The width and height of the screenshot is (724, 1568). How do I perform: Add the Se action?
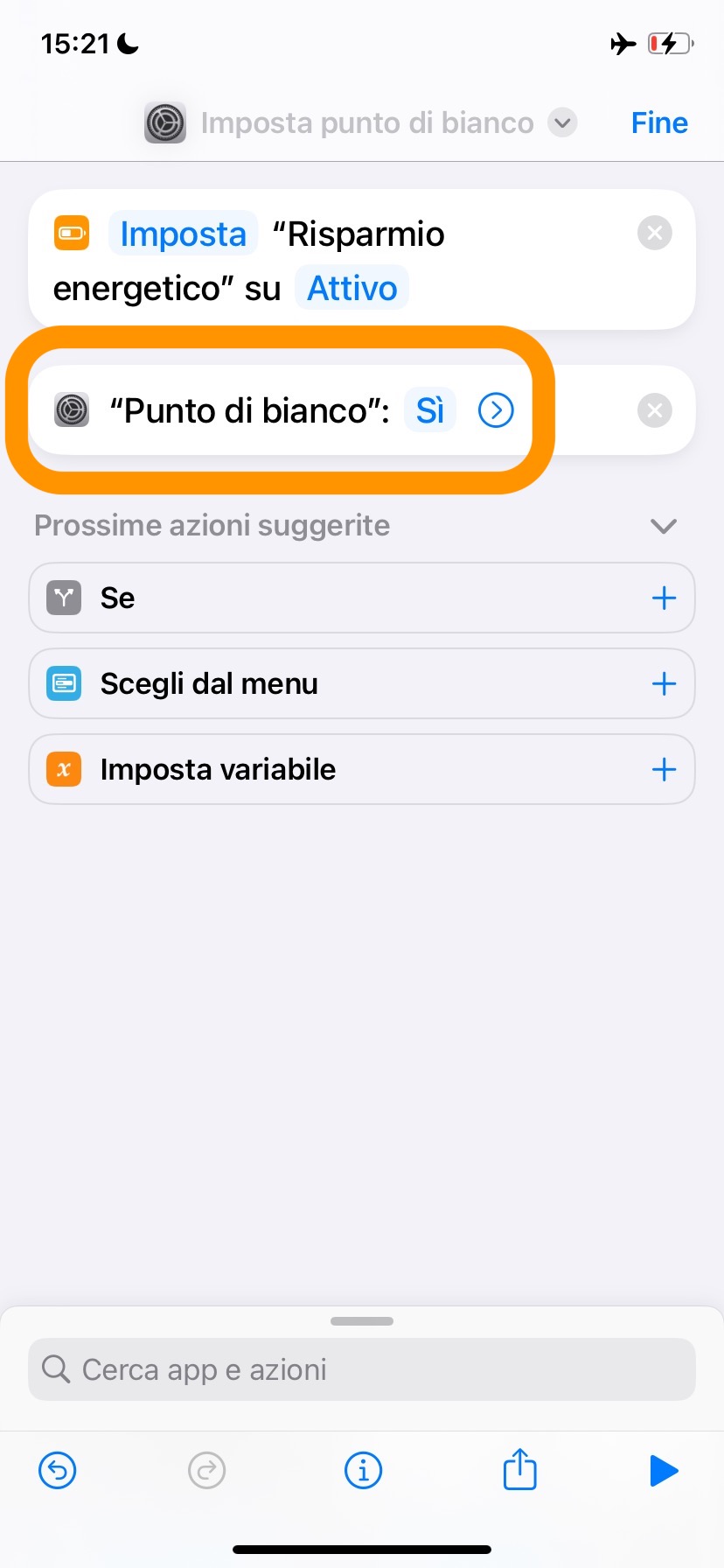[664, 598]
